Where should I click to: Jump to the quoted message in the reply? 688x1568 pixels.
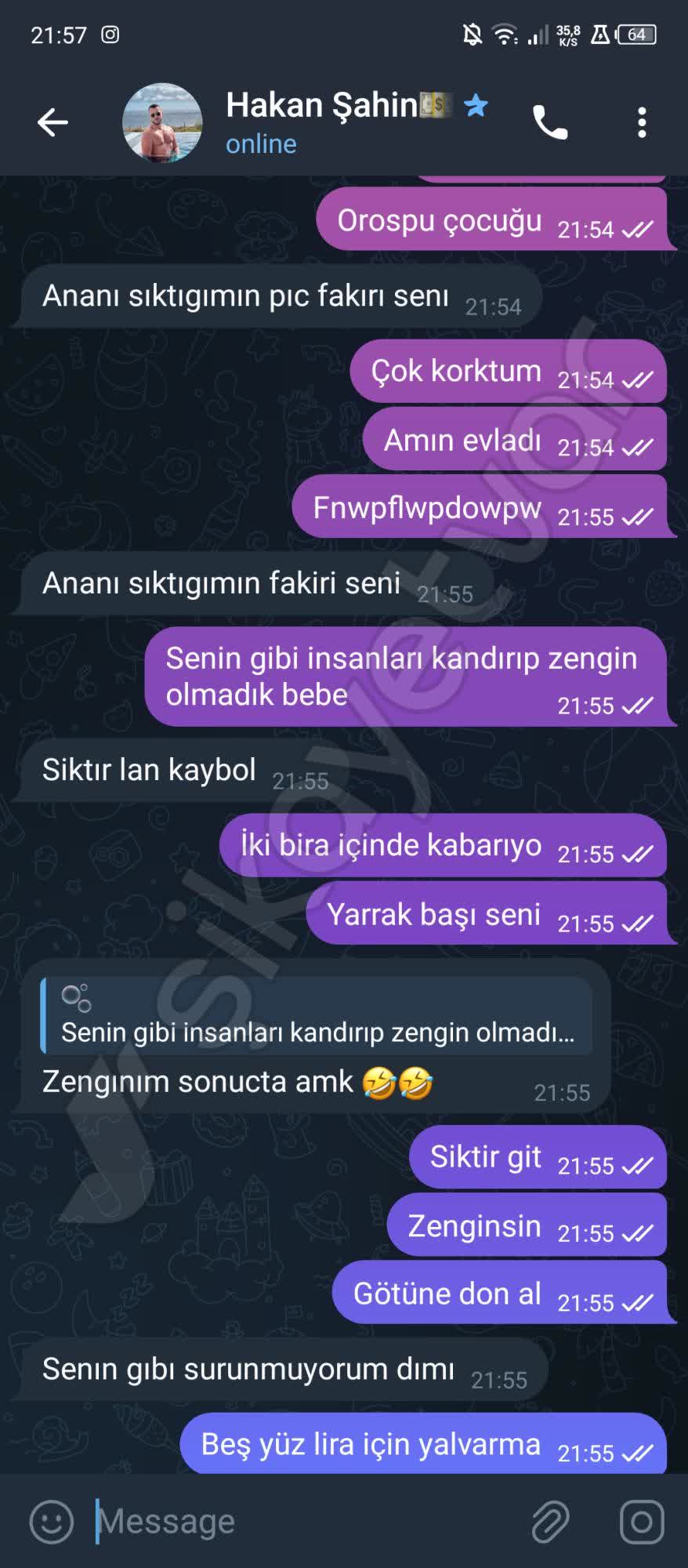click(317, 1017)
